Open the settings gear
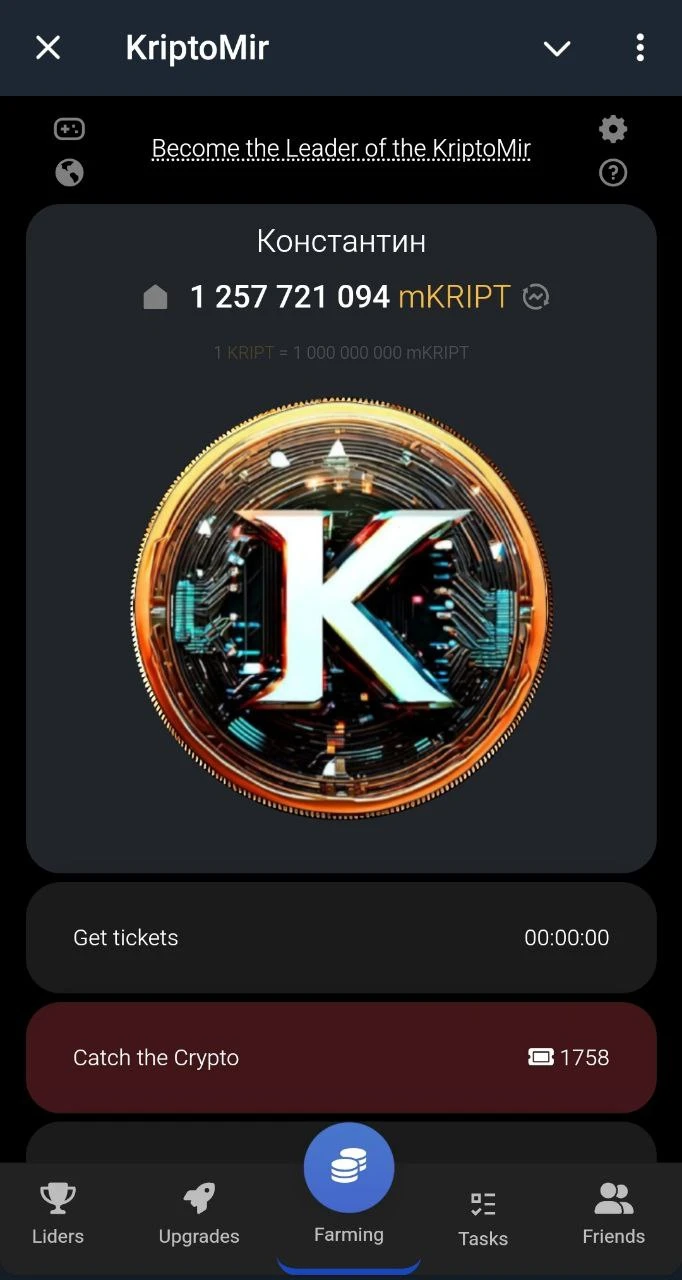Viewport: 682px width, 1280px height. pyautogui.click(x=613, y=129)
